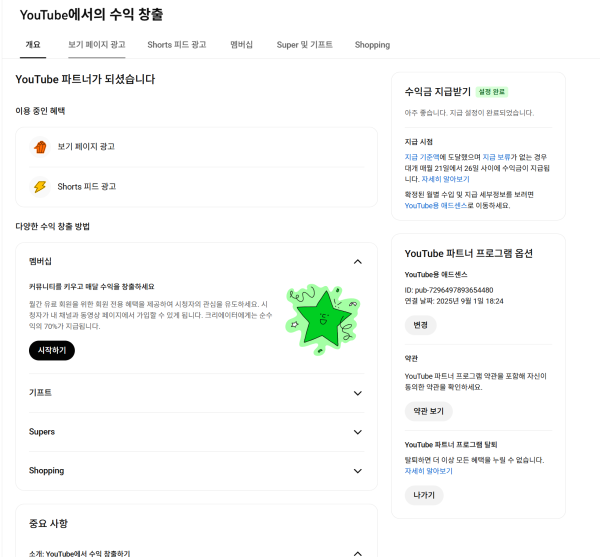View terms with 약관 보기

tap(428, 411)
